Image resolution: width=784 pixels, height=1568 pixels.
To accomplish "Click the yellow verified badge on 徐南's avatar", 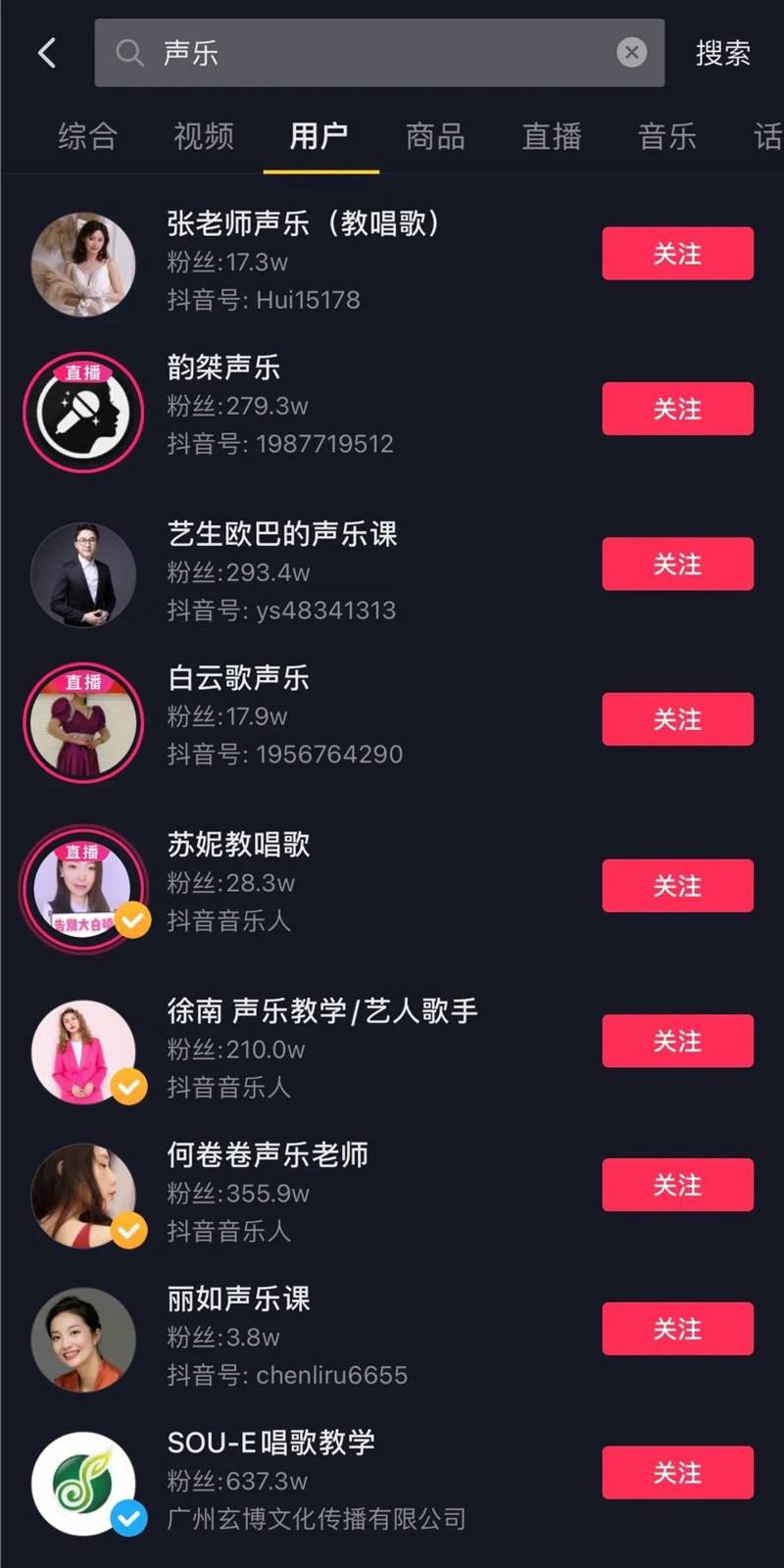I will click(130, 1088).
